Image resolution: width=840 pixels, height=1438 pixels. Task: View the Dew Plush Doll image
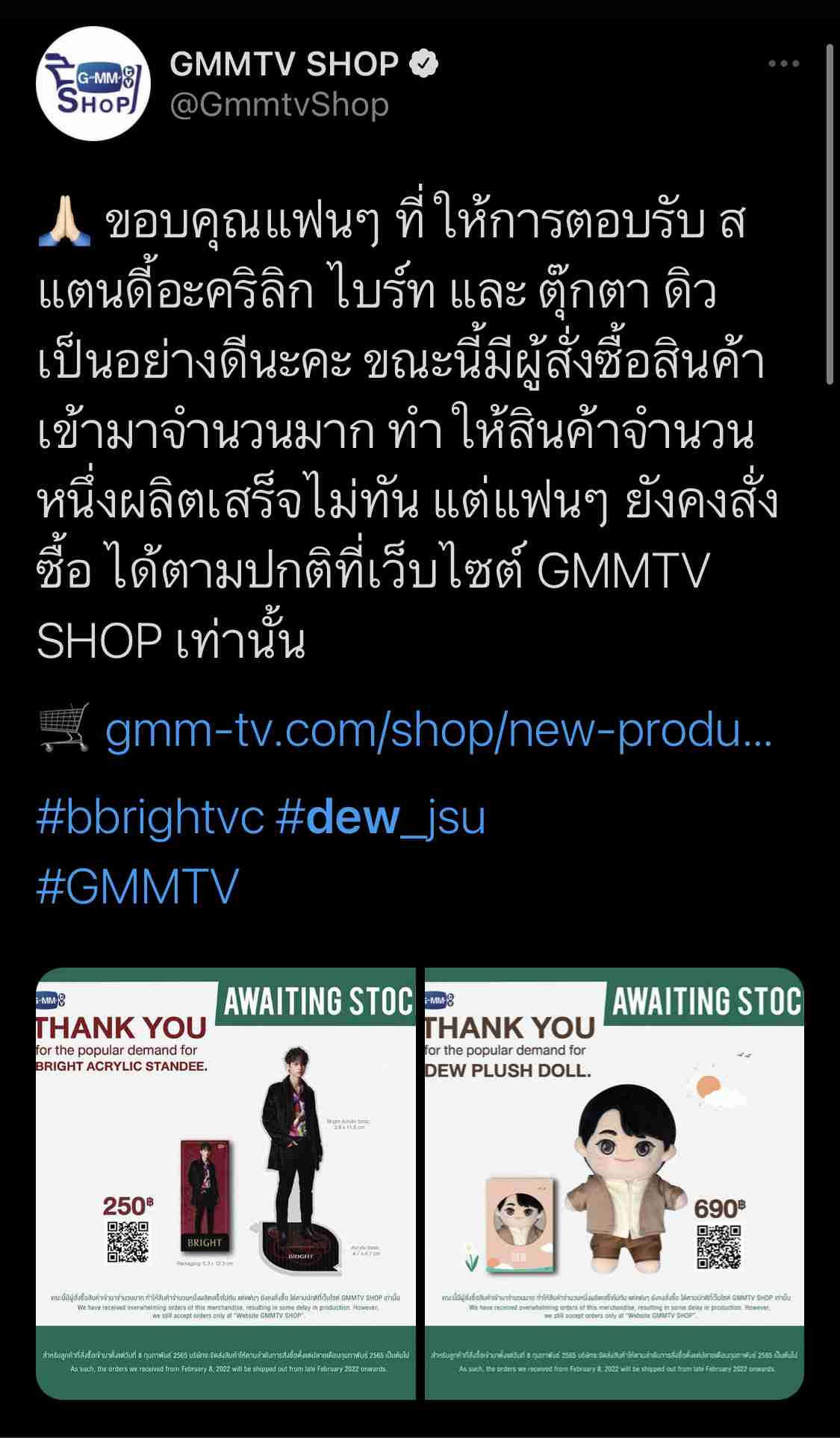[615, 1183]
